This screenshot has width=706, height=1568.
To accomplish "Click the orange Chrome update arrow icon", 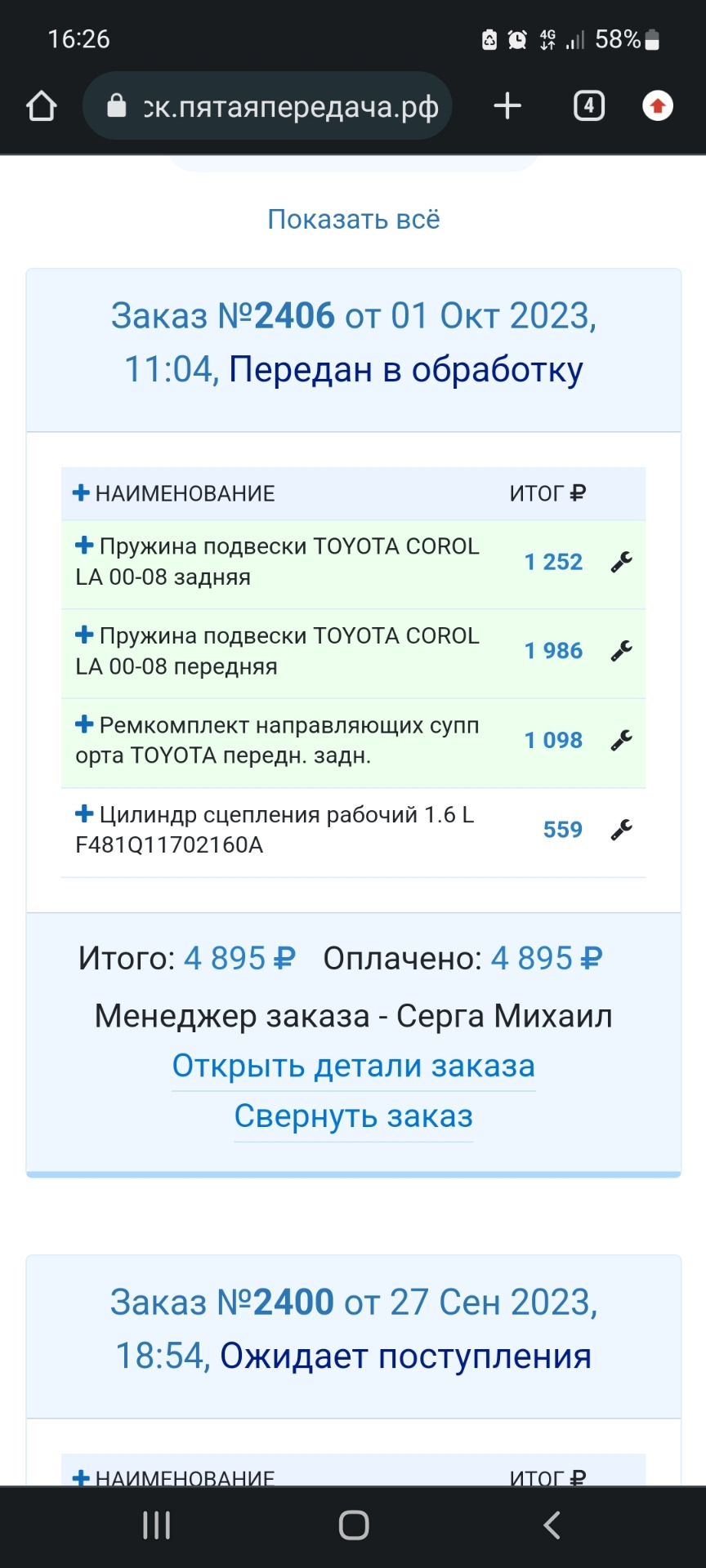I will click(658, 105).
